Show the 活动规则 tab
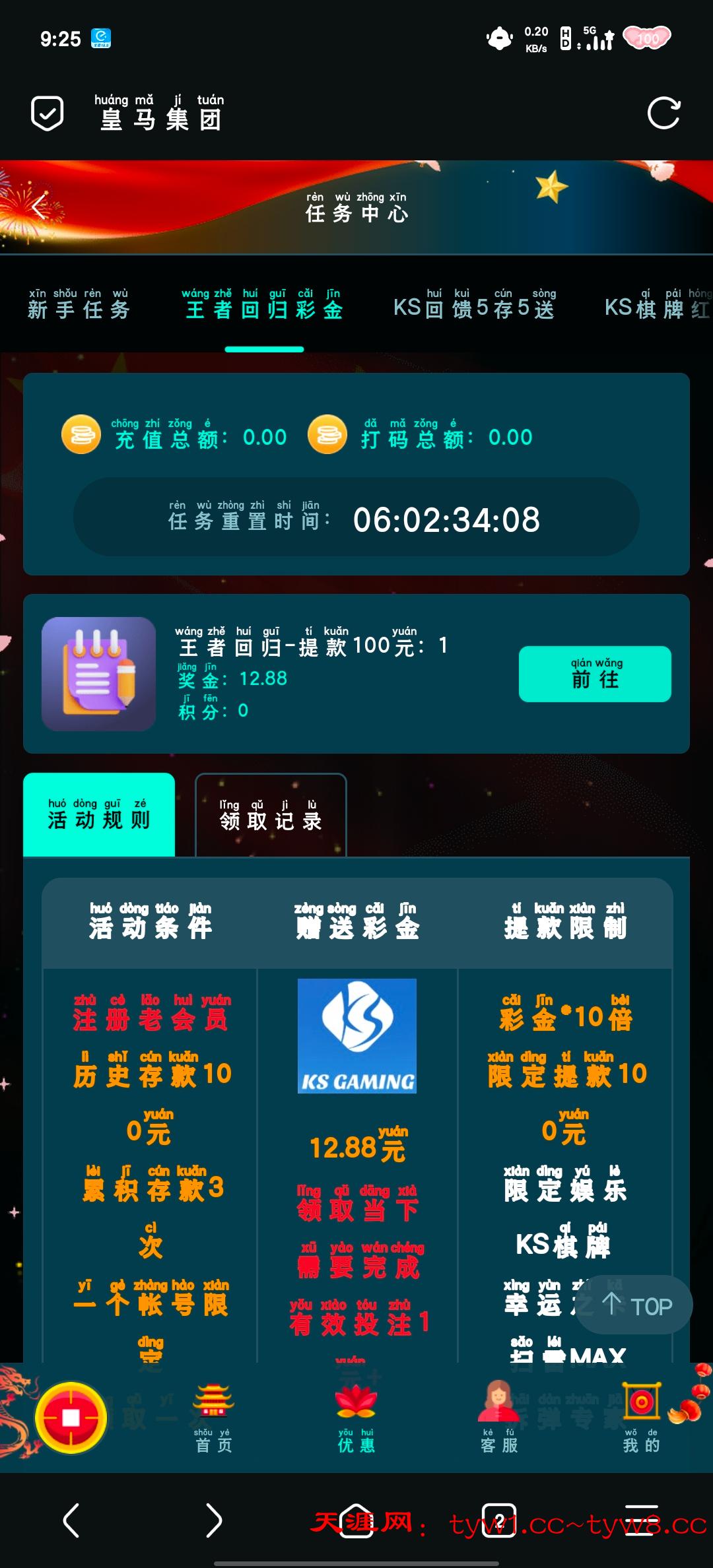713x1568 pixels. (x=99, y=815)
